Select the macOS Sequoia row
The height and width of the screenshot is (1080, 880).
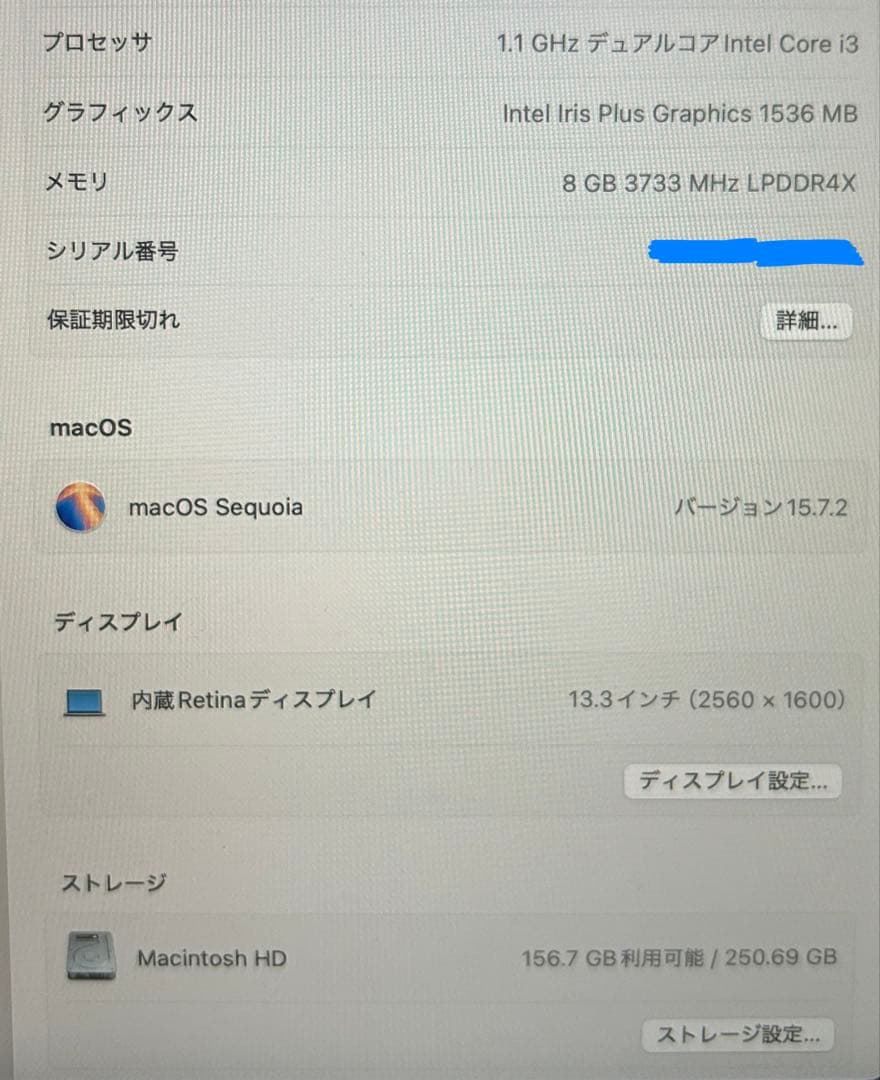pos(440,508)
